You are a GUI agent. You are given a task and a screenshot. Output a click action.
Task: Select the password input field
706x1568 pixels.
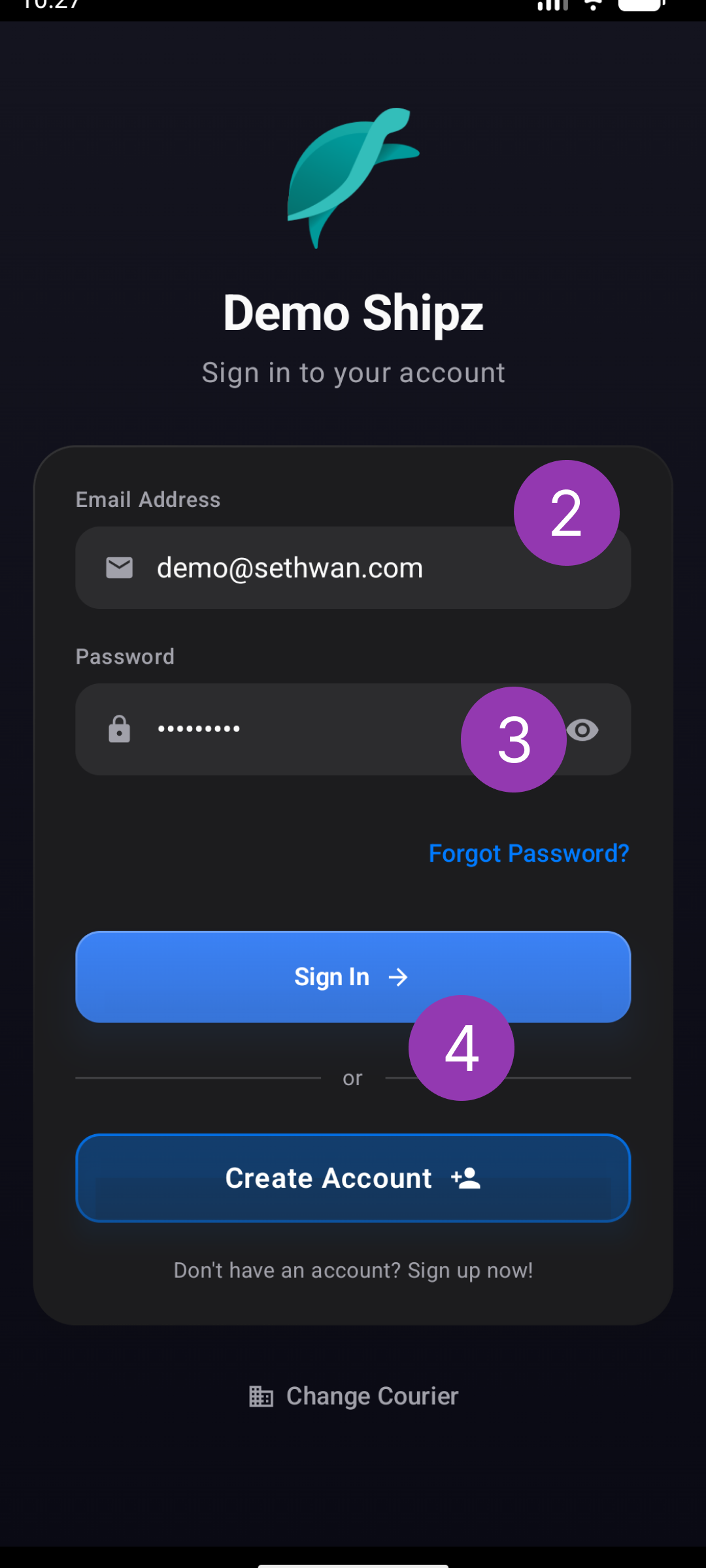pyautogui.click(x=294, y=730)
